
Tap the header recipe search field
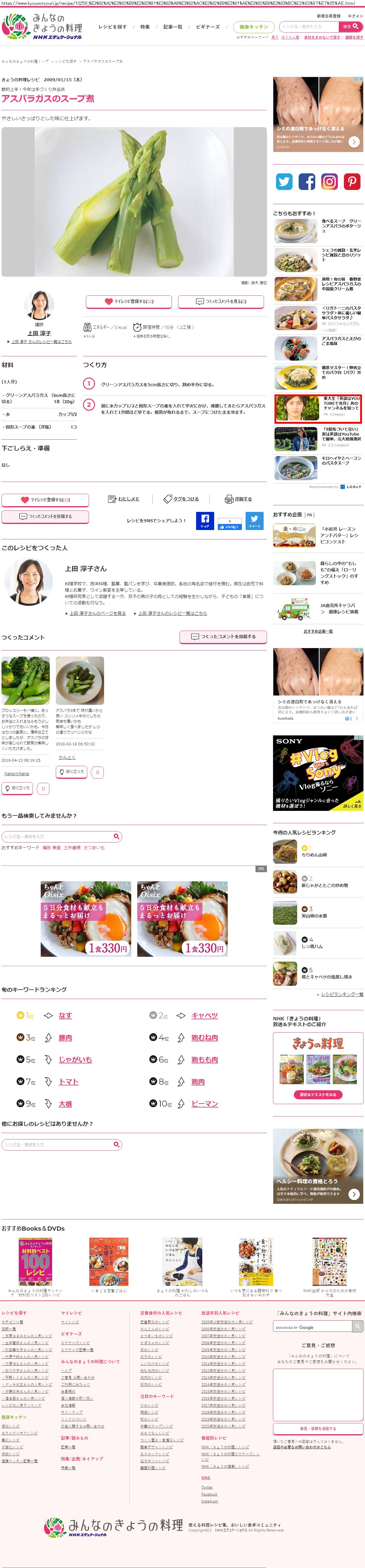308,27
